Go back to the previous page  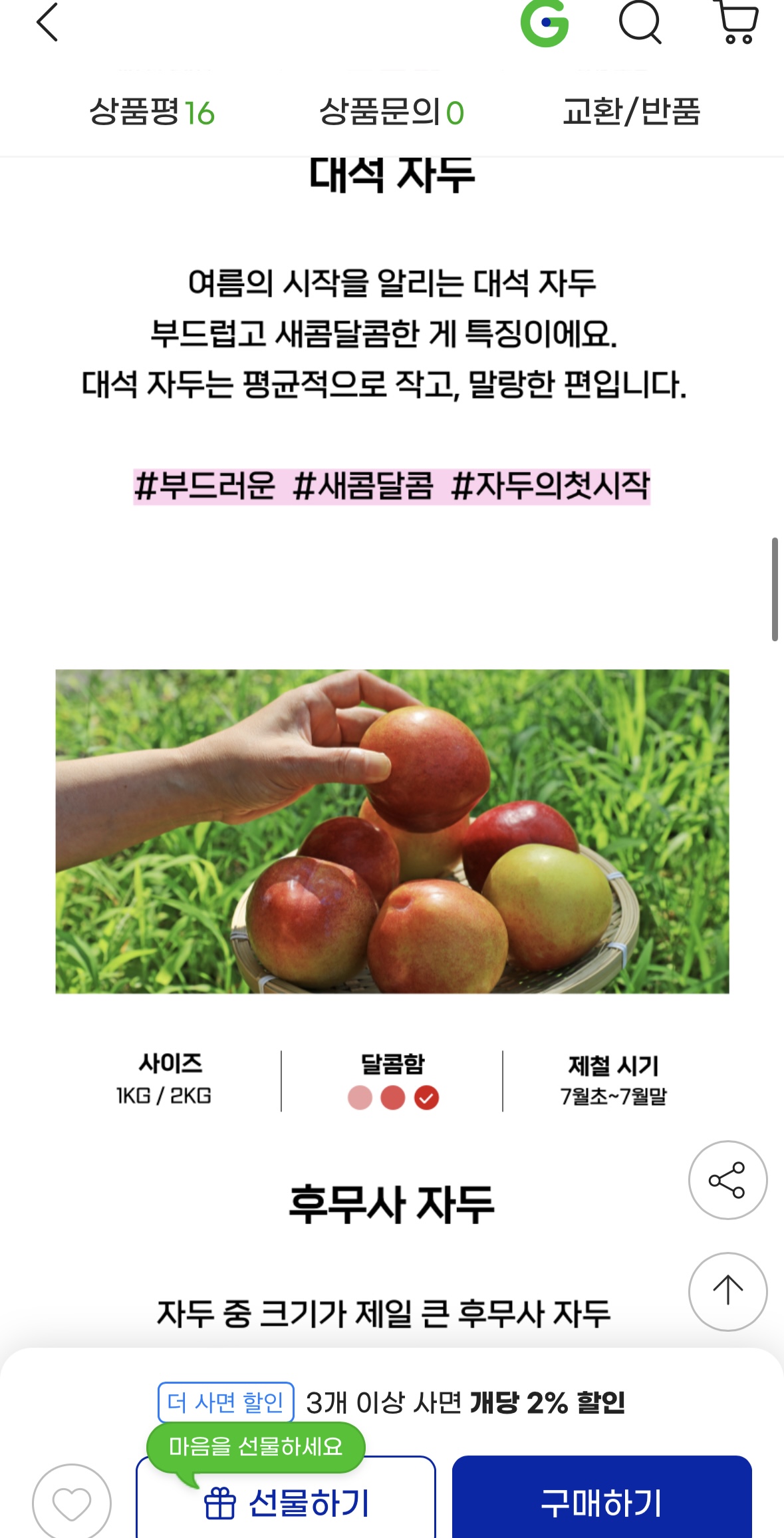pos(48,23)
